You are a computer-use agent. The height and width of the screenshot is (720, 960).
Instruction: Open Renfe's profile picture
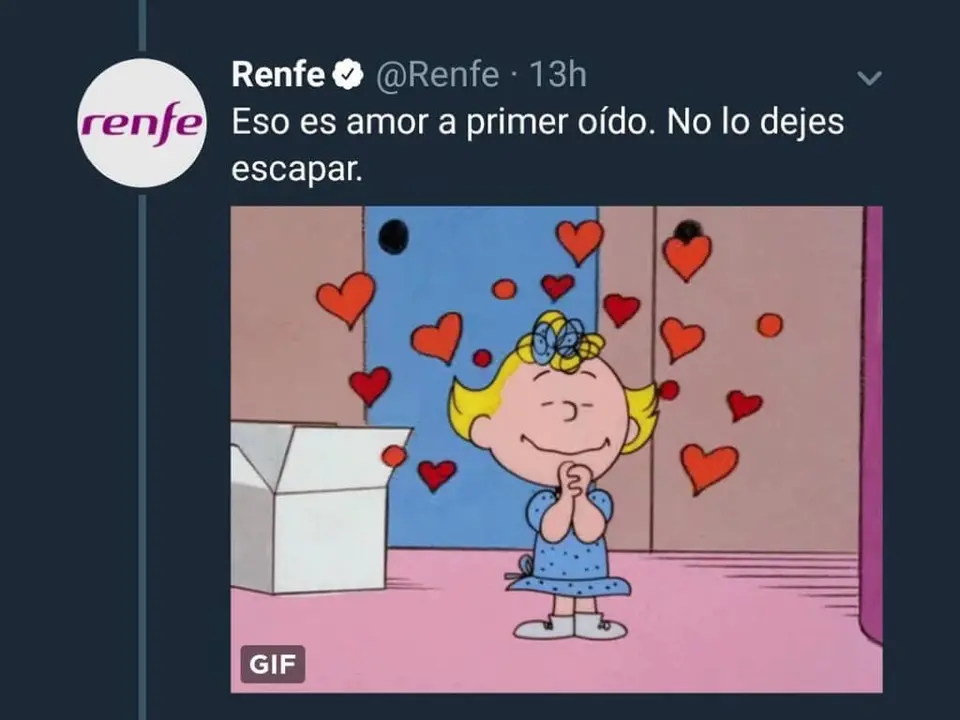click(x=140, y=123)
